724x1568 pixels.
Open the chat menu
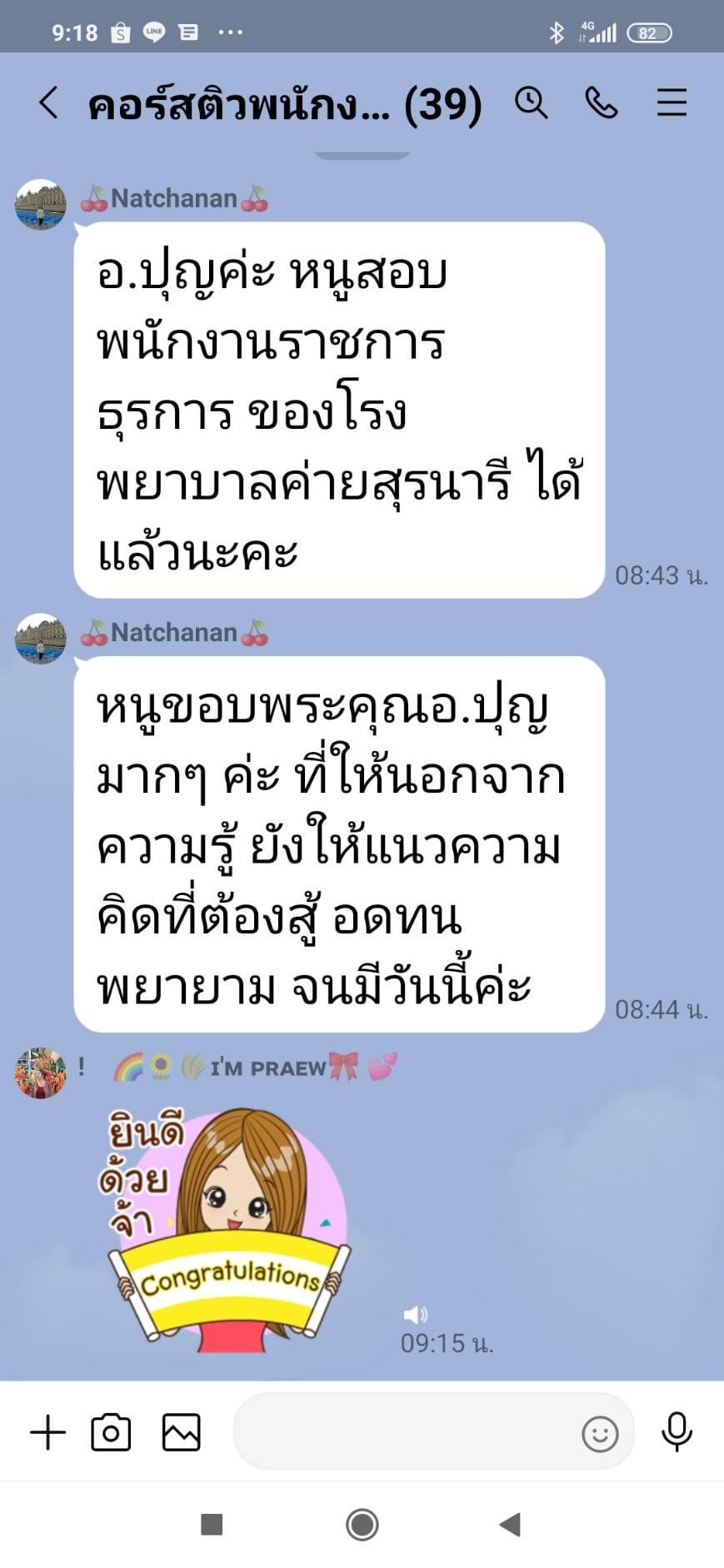[x=672, y=103]
